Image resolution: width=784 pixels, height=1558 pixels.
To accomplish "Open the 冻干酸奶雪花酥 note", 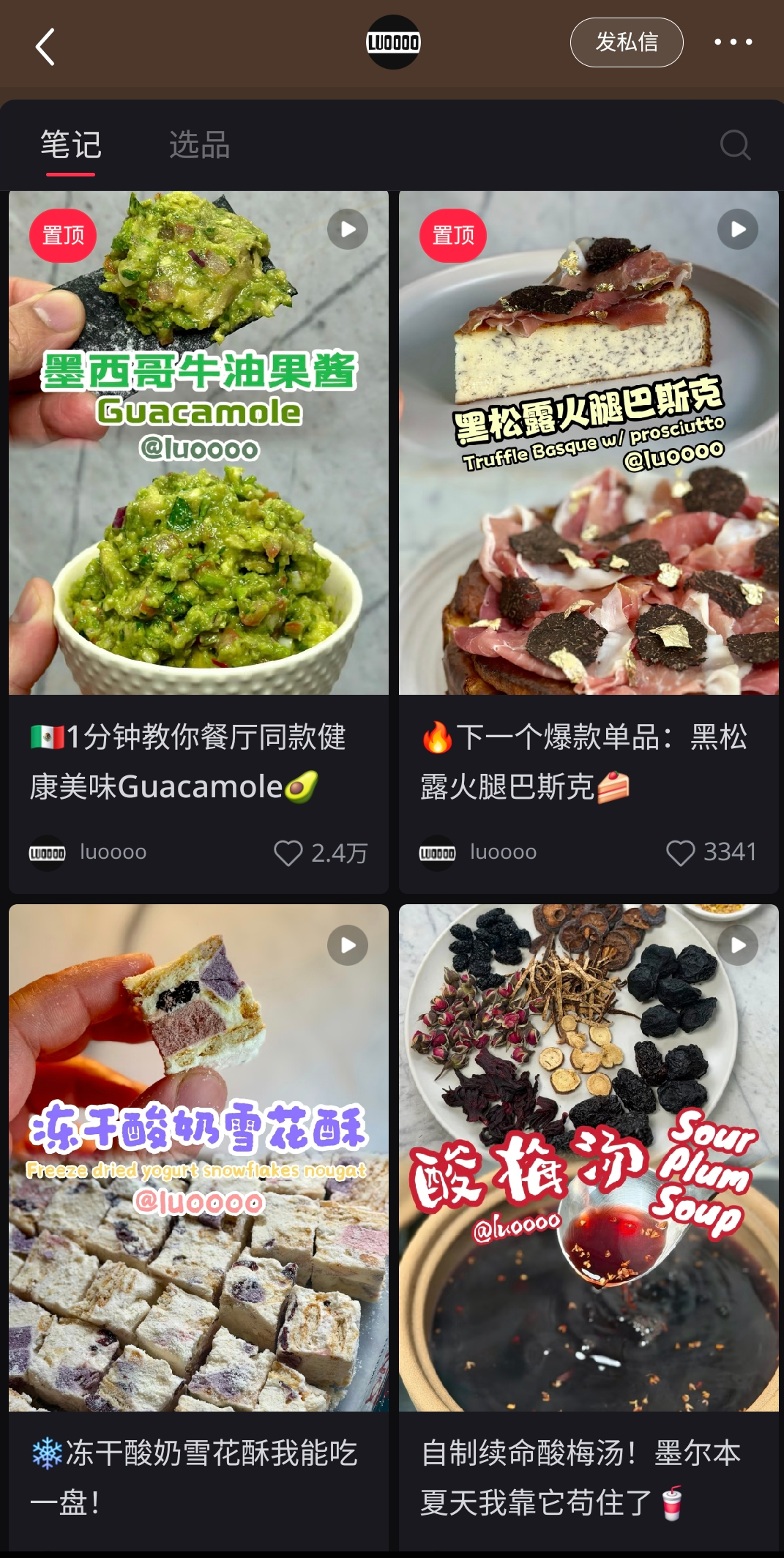I will (198, 1157).
